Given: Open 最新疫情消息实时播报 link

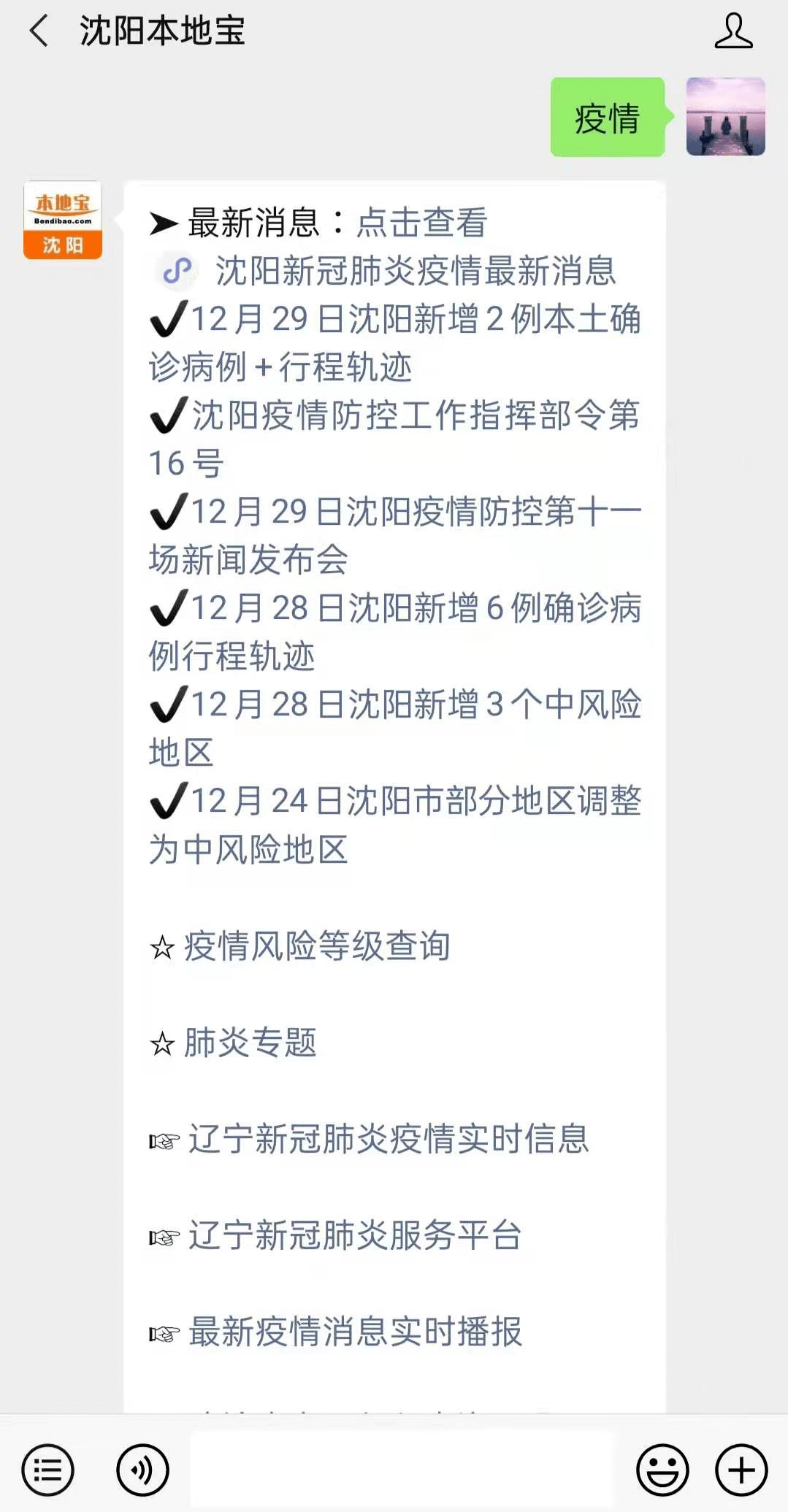Looking at the screenshot, I should [x=355, y=1332].
